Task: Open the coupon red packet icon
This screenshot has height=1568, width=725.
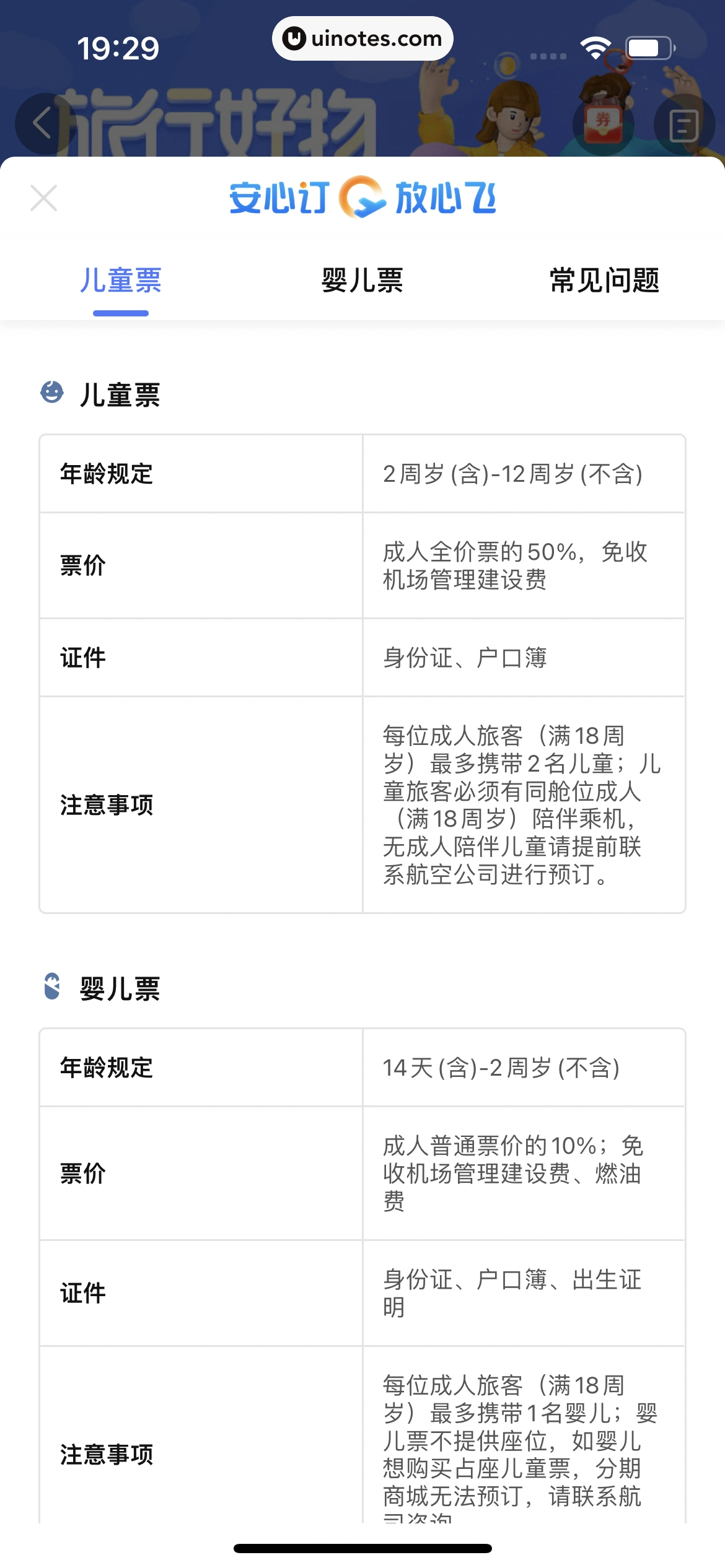Action: click(x=603, y=123)
